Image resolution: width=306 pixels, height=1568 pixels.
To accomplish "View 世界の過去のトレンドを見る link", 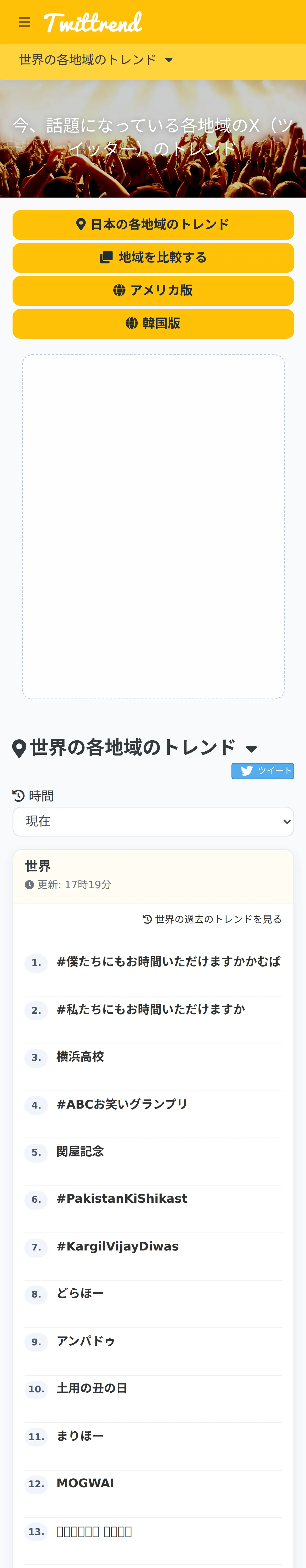I will click(x=212, y=919).
